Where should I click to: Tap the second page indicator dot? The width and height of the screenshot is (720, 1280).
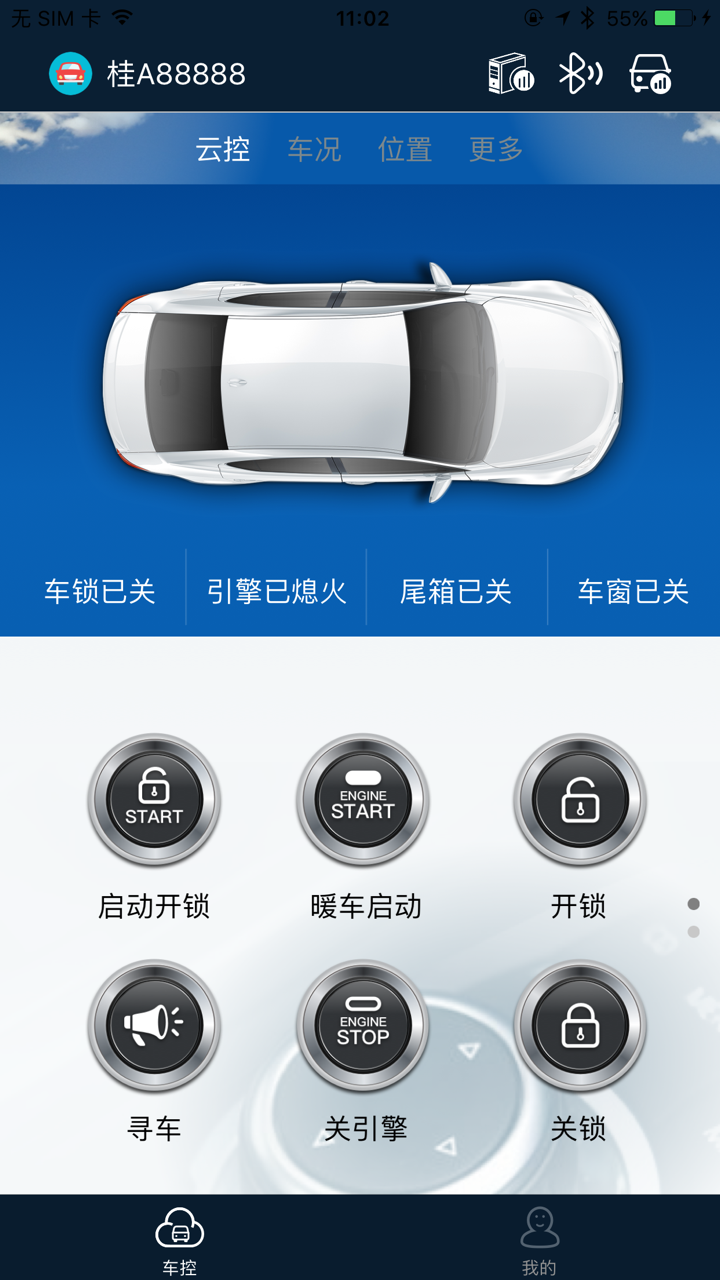pyautogui.click(x=694, y=930)
